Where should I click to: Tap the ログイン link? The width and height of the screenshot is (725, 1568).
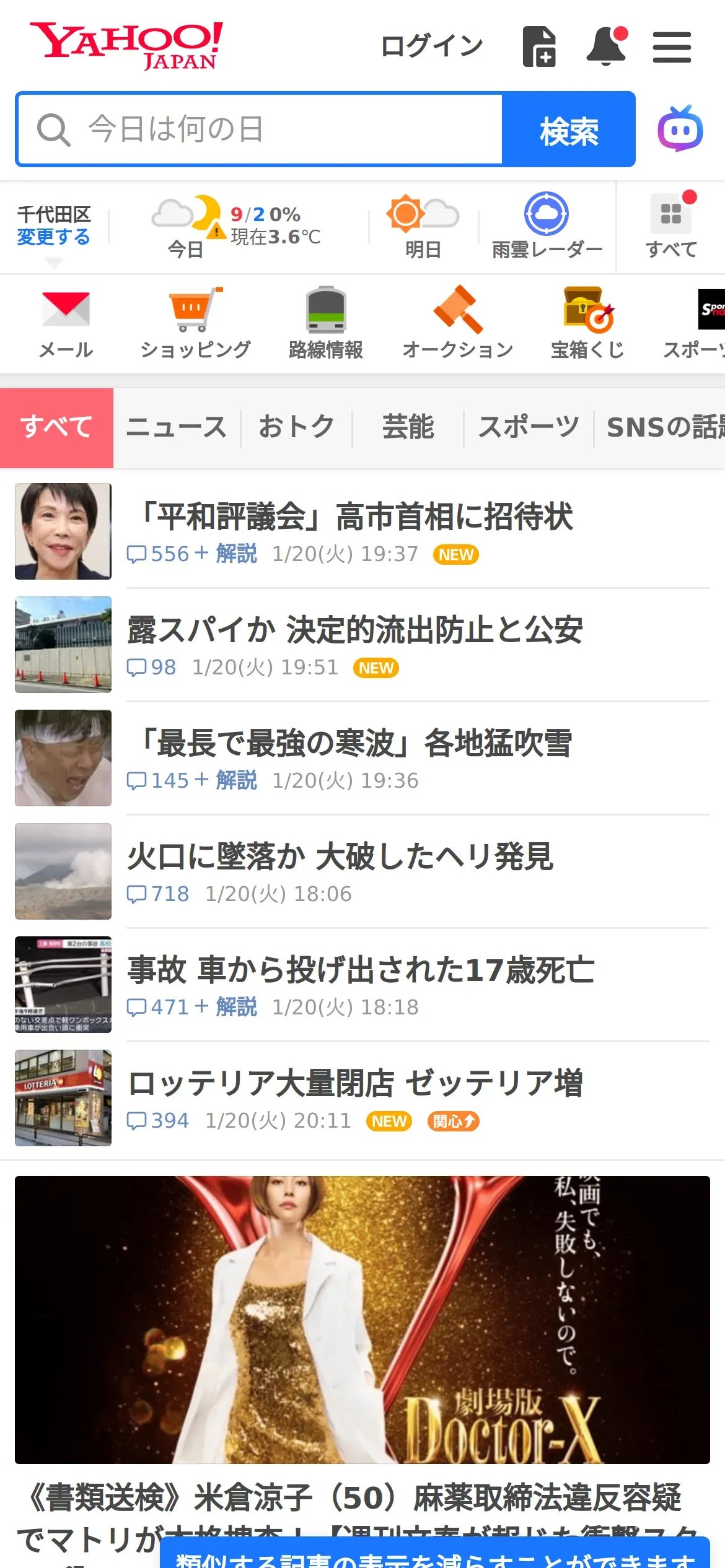point(431,46)
